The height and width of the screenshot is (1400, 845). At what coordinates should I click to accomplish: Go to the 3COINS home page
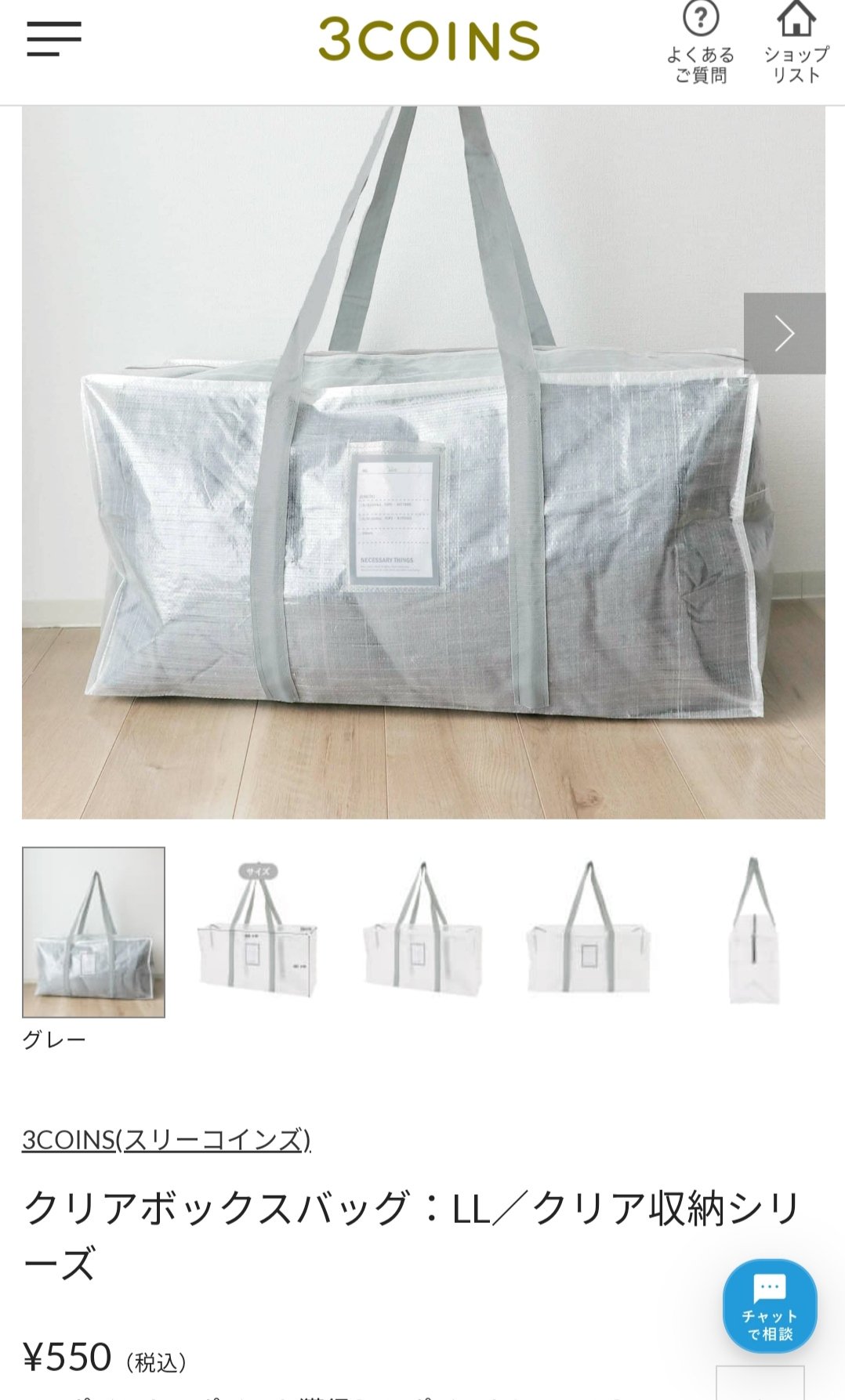[x=429, y=41]
